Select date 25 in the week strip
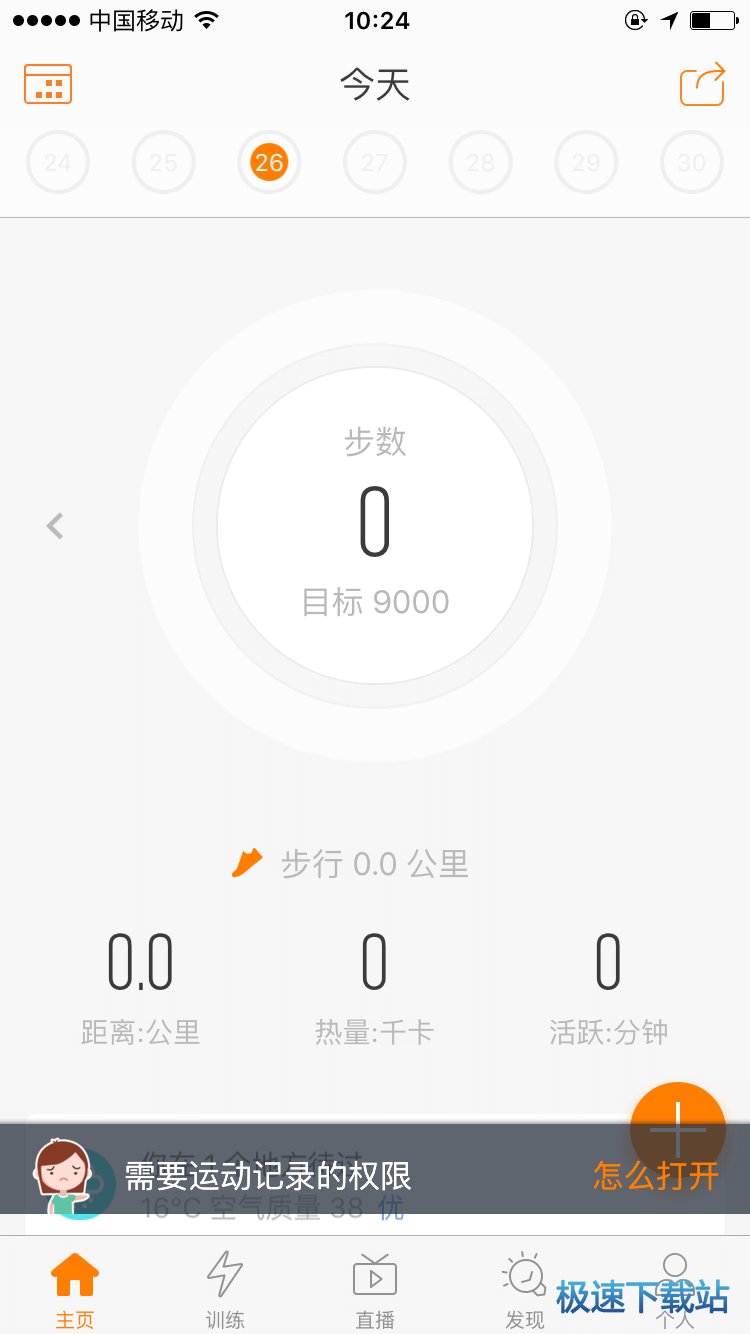The image size is (750, 1334). click(164, 162)
